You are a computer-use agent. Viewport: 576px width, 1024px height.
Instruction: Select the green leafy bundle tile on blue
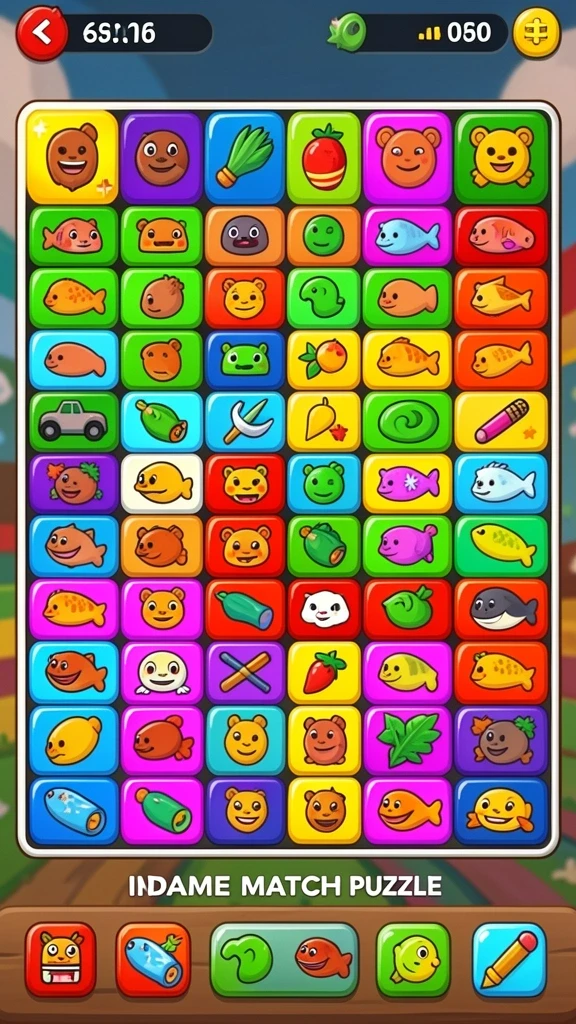pyautogui.click(x=245, y=157)
